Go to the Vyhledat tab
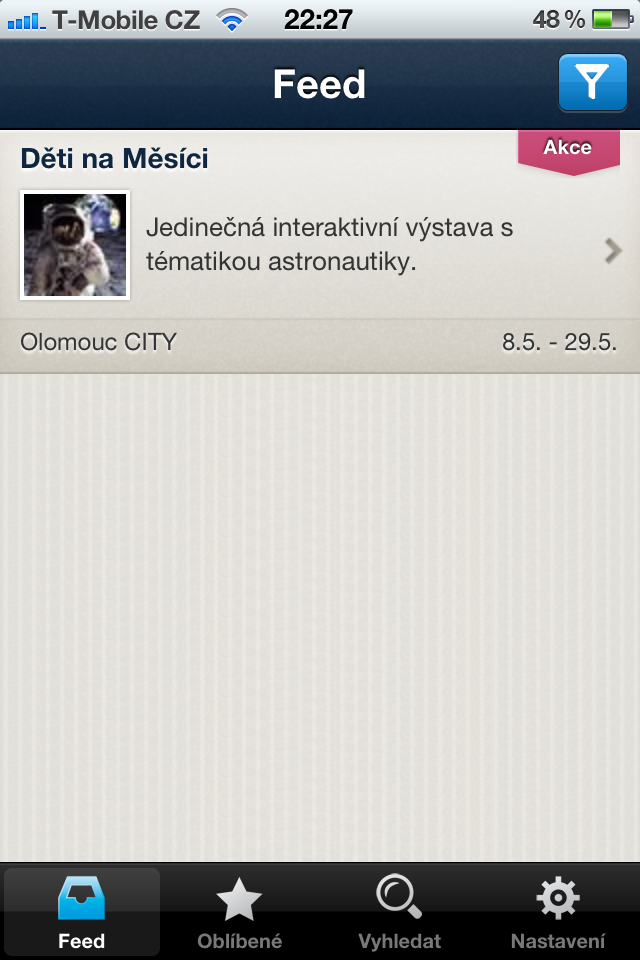640x960 pixels. tap(399, 912)
